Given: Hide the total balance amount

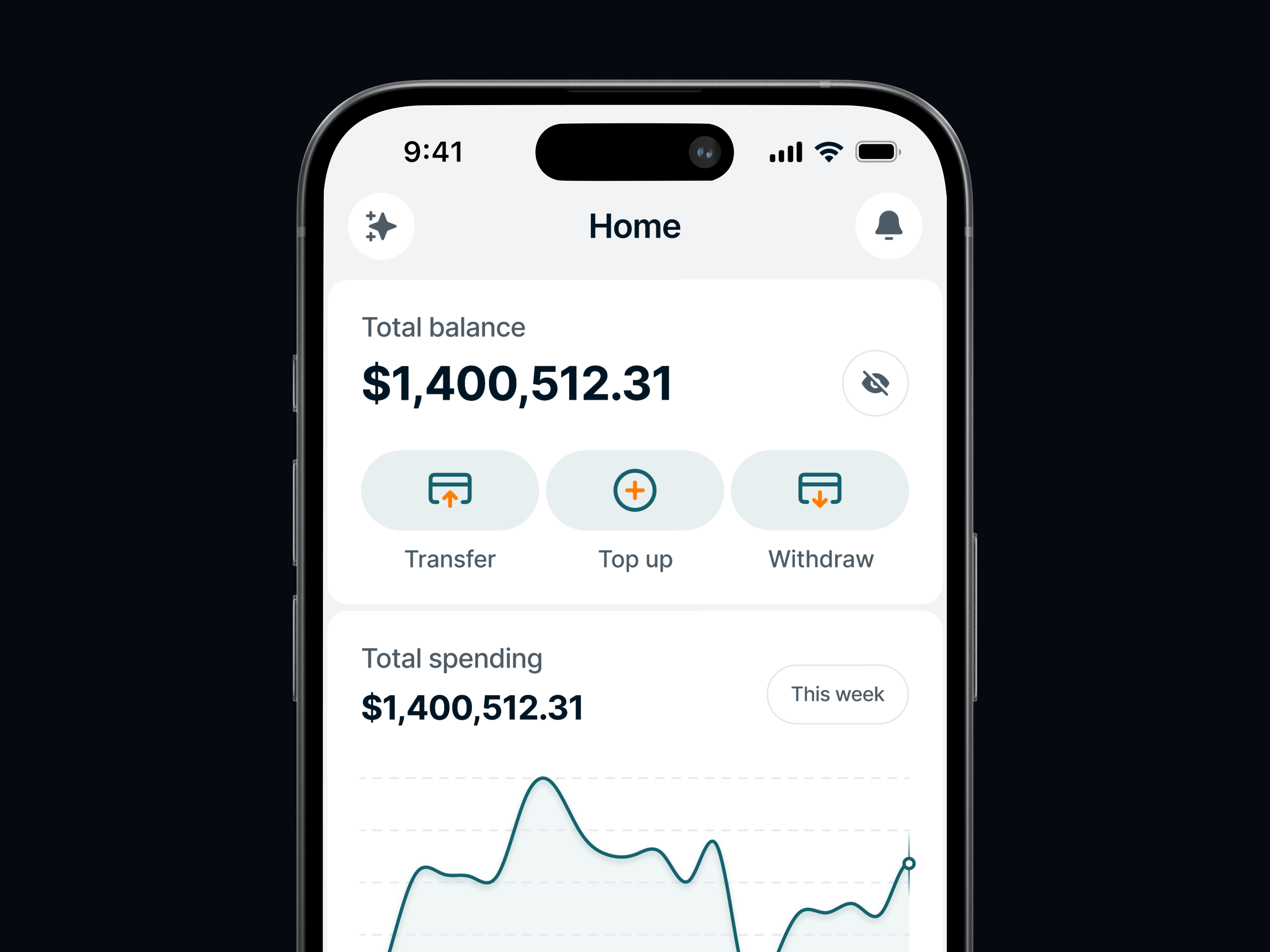Looking at the screenshot, I should pos(875,383).
